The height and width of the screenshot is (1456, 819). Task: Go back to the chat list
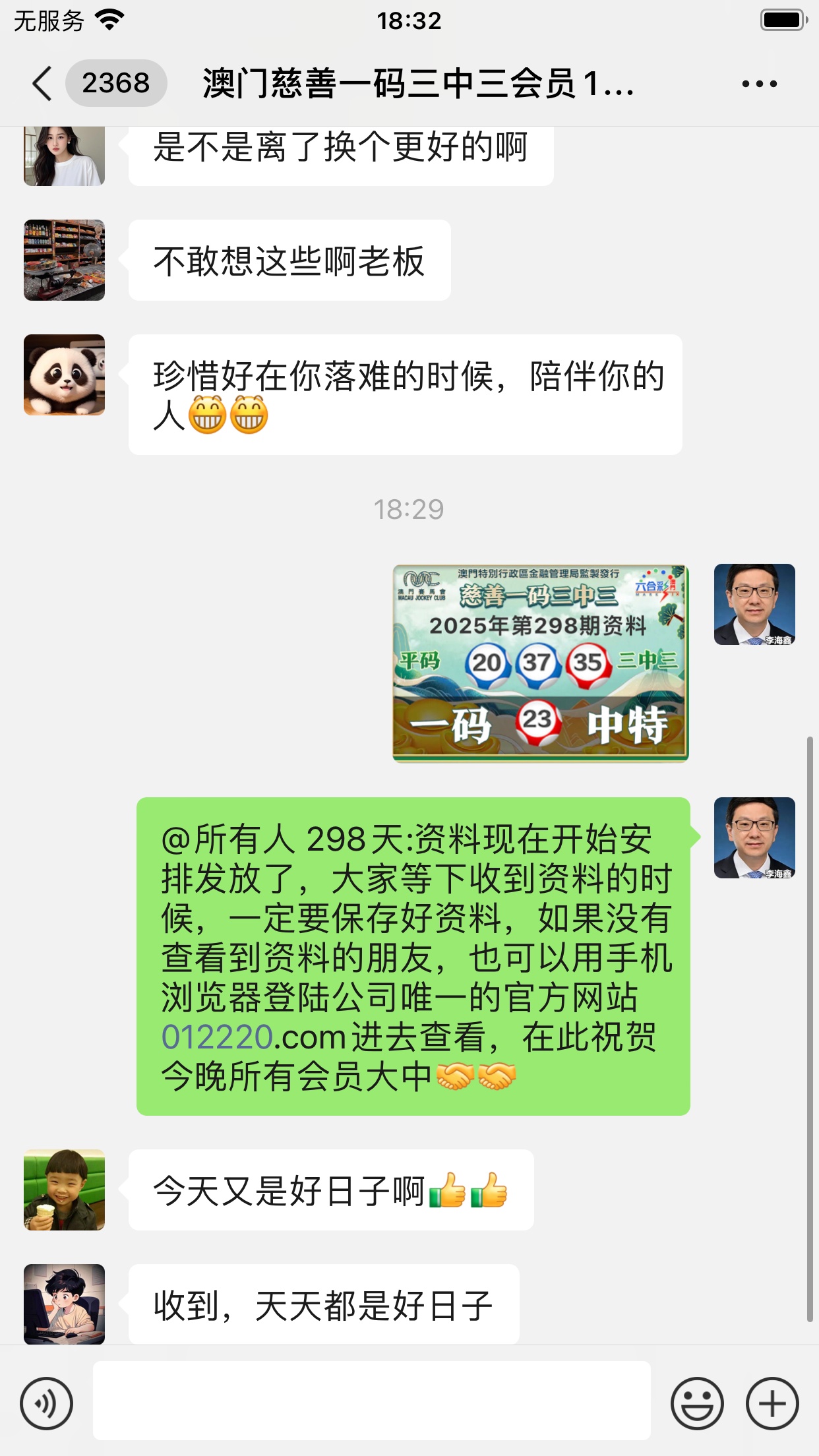[42, 84]
